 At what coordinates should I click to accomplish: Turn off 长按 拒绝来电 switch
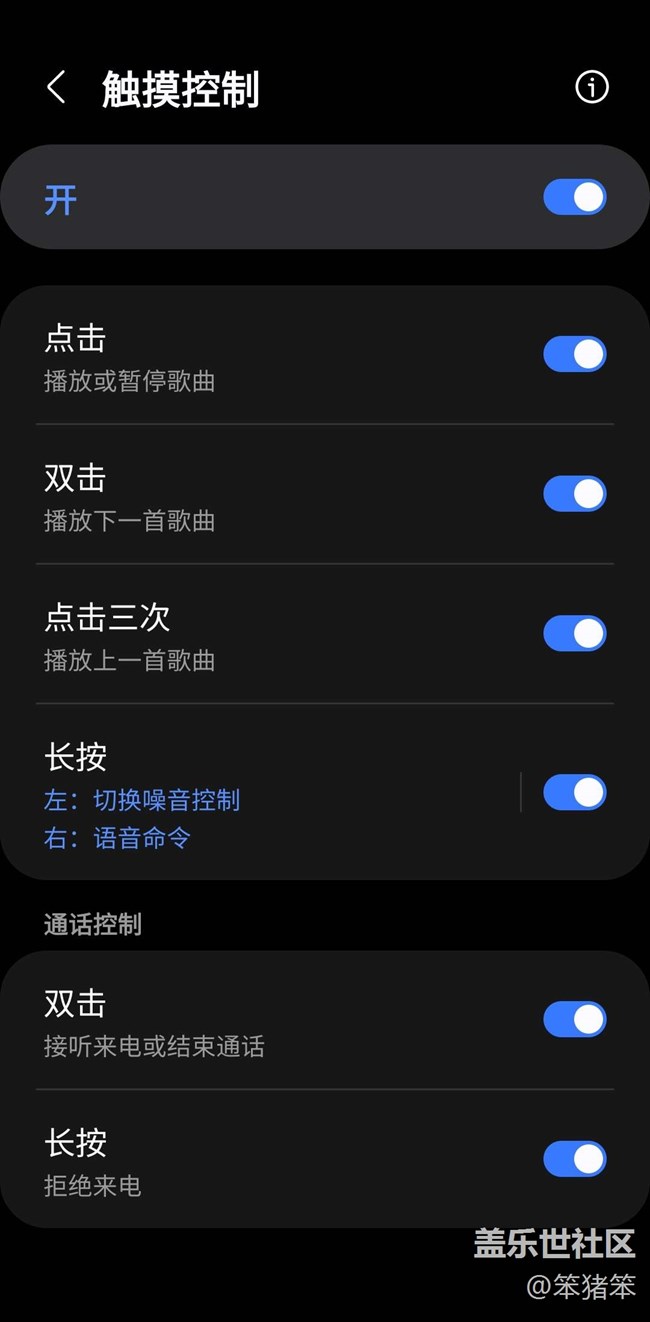coord(575,1159)
